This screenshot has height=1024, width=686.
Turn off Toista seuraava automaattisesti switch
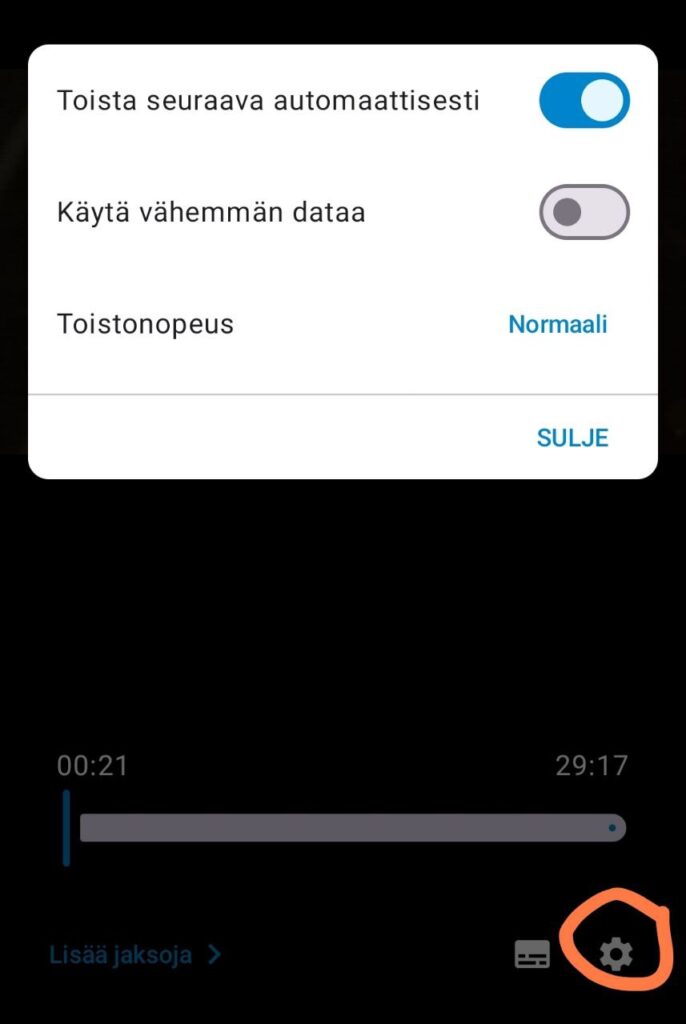(x=584, y=102)
